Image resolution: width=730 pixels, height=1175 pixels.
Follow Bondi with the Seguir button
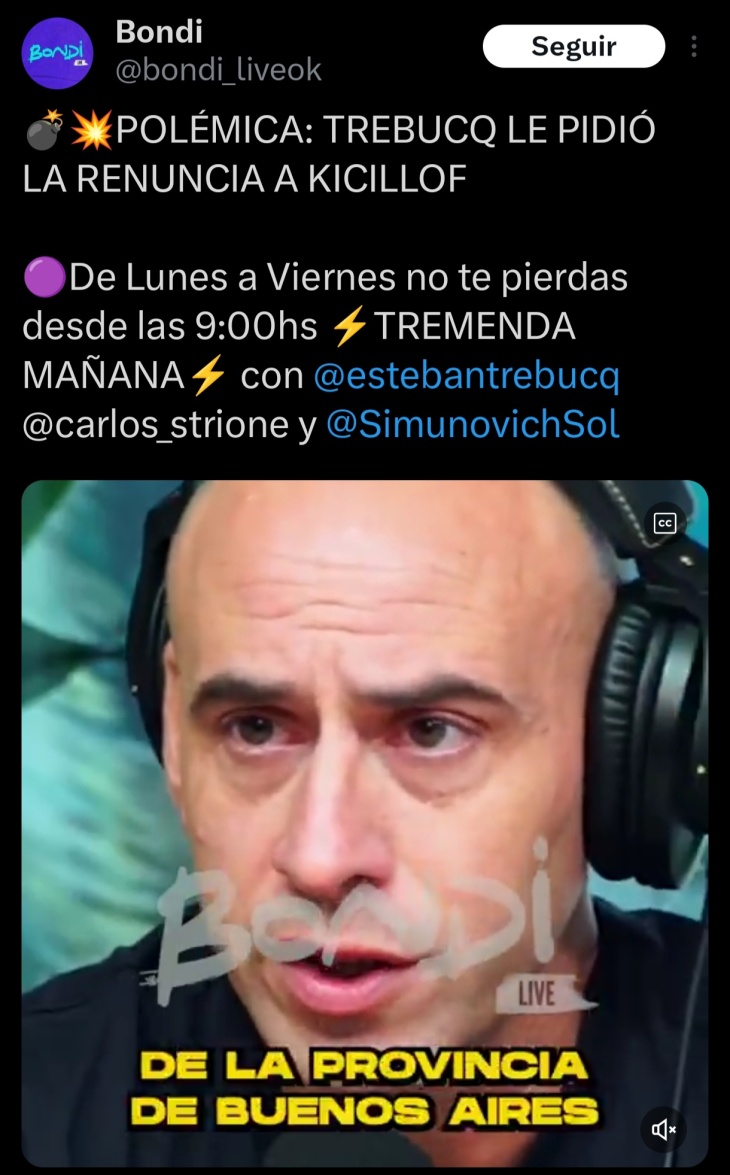tap(573, 46)
